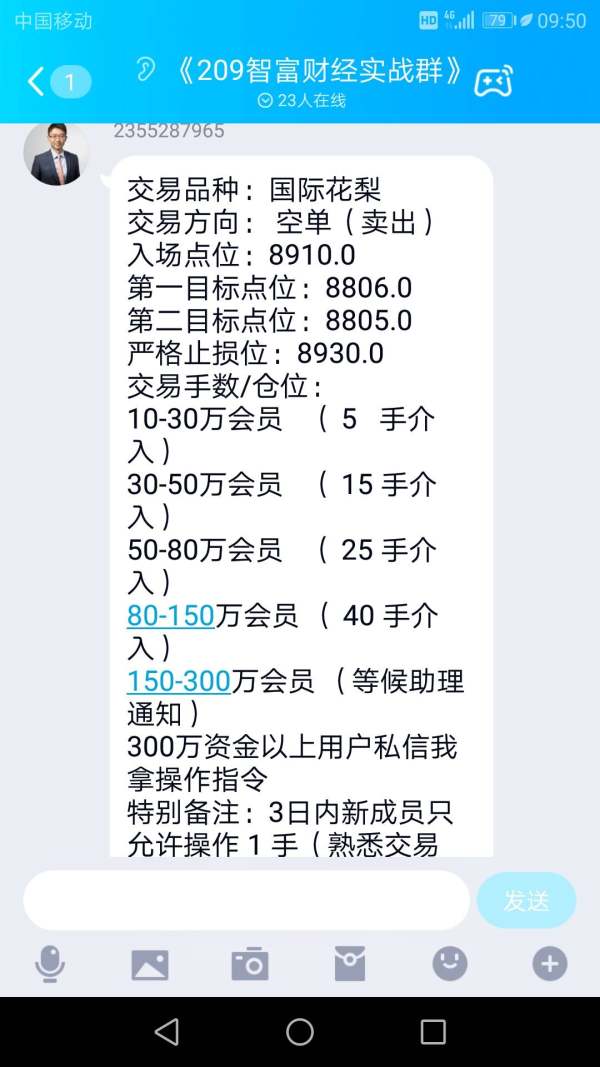The width and height of the screenshot is (600, 1067).
Task: Open the emoji picker
Action: click(x=450, y=964)
